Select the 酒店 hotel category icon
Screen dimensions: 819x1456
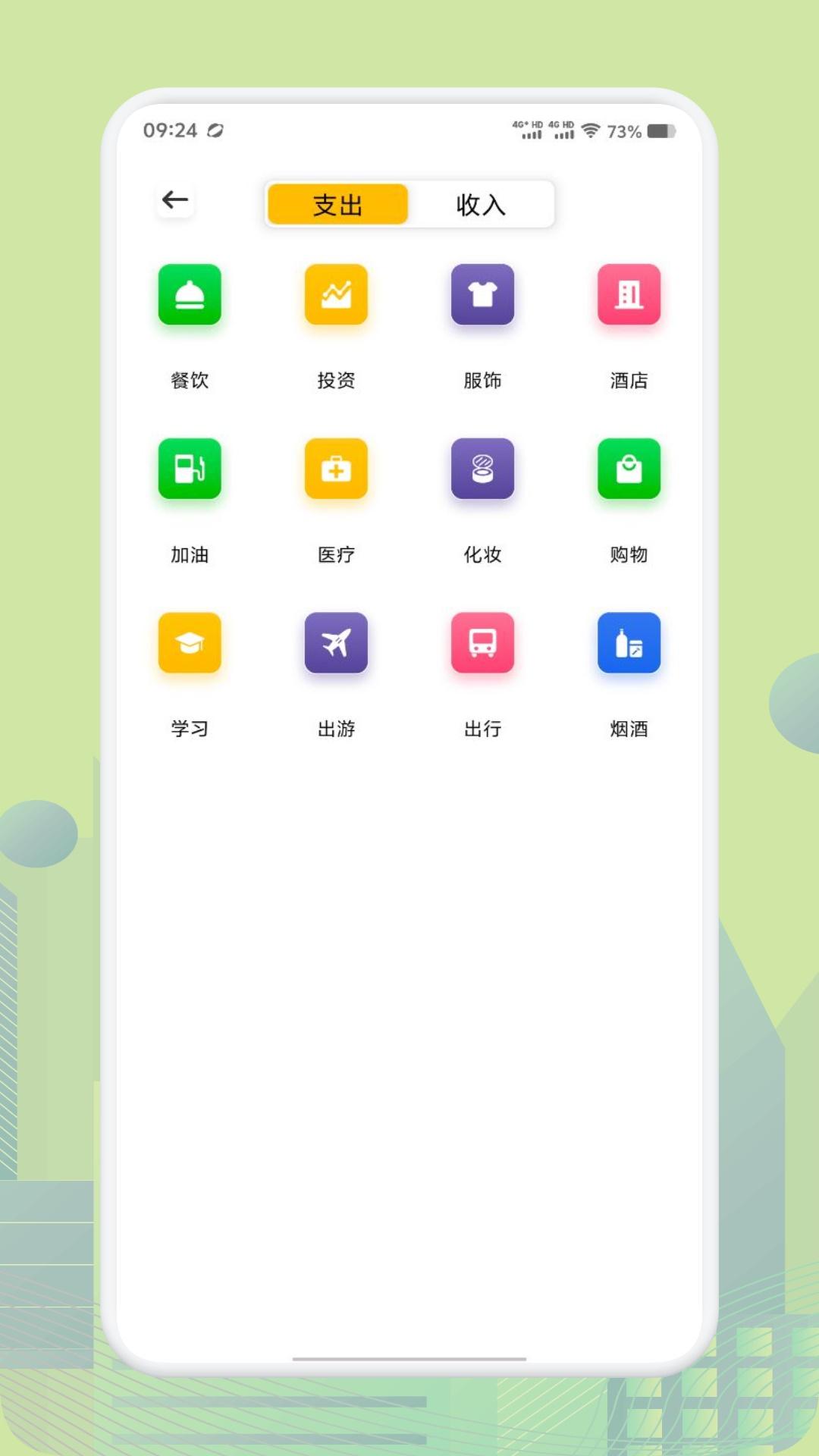coord(629,296)
